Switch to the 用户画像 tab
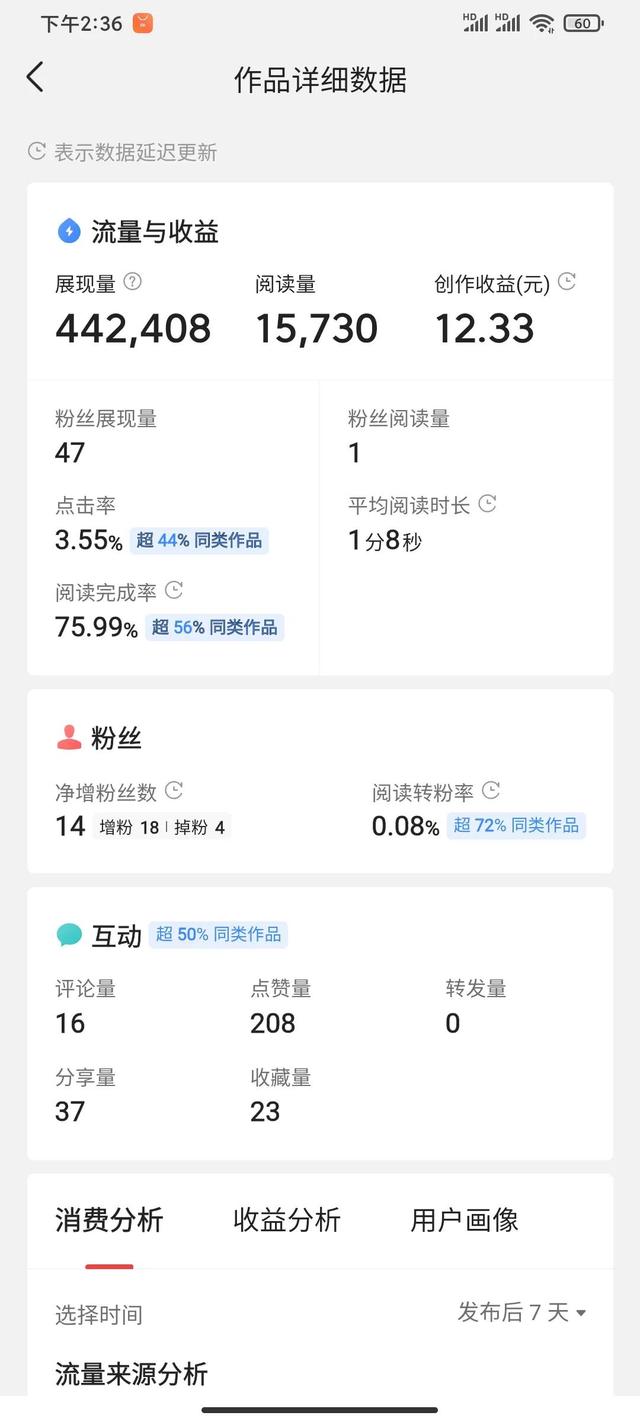640x1422 pixels. (x=464, y=1220)
